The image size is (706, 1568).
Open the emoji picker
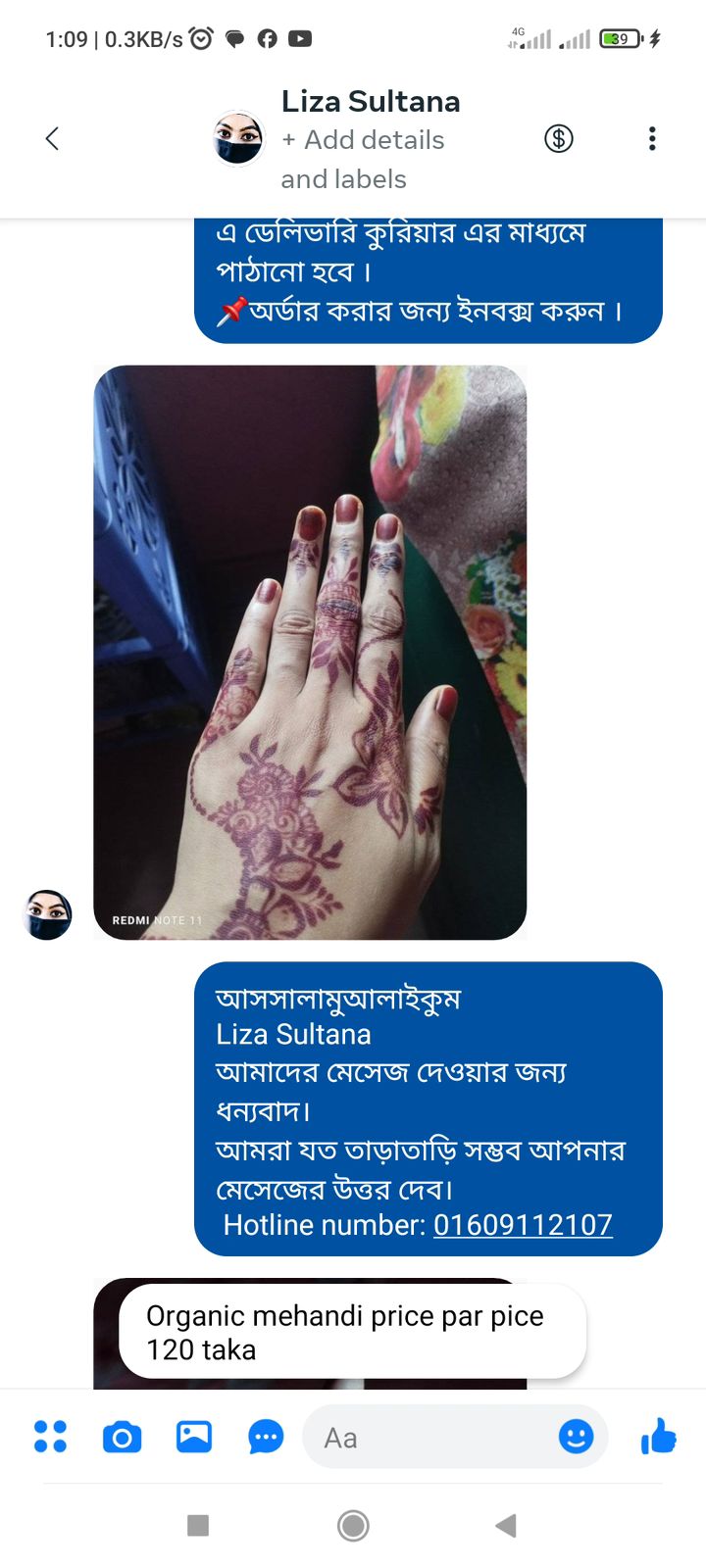[x=576, y=1437]
